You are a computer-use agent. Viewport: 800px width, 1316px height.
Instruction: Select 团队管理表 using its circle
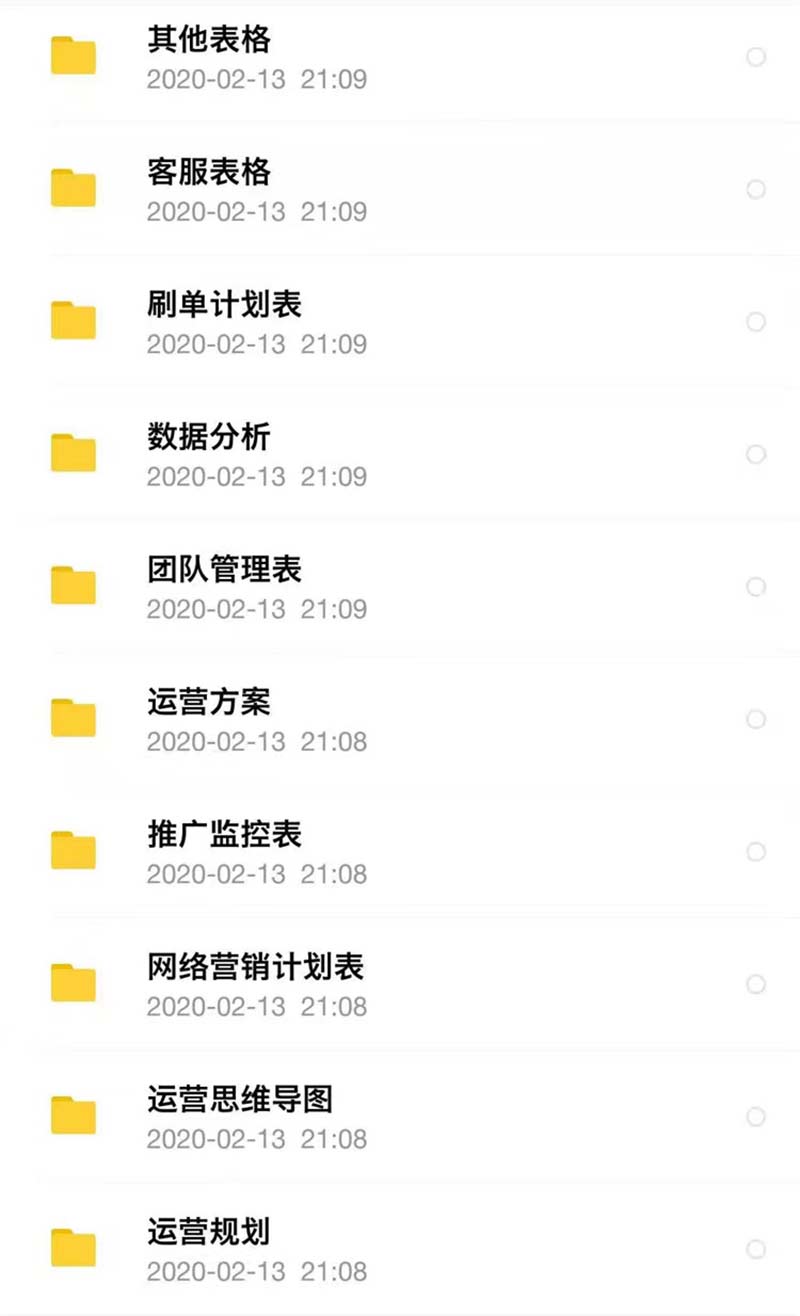pos(756,587)
